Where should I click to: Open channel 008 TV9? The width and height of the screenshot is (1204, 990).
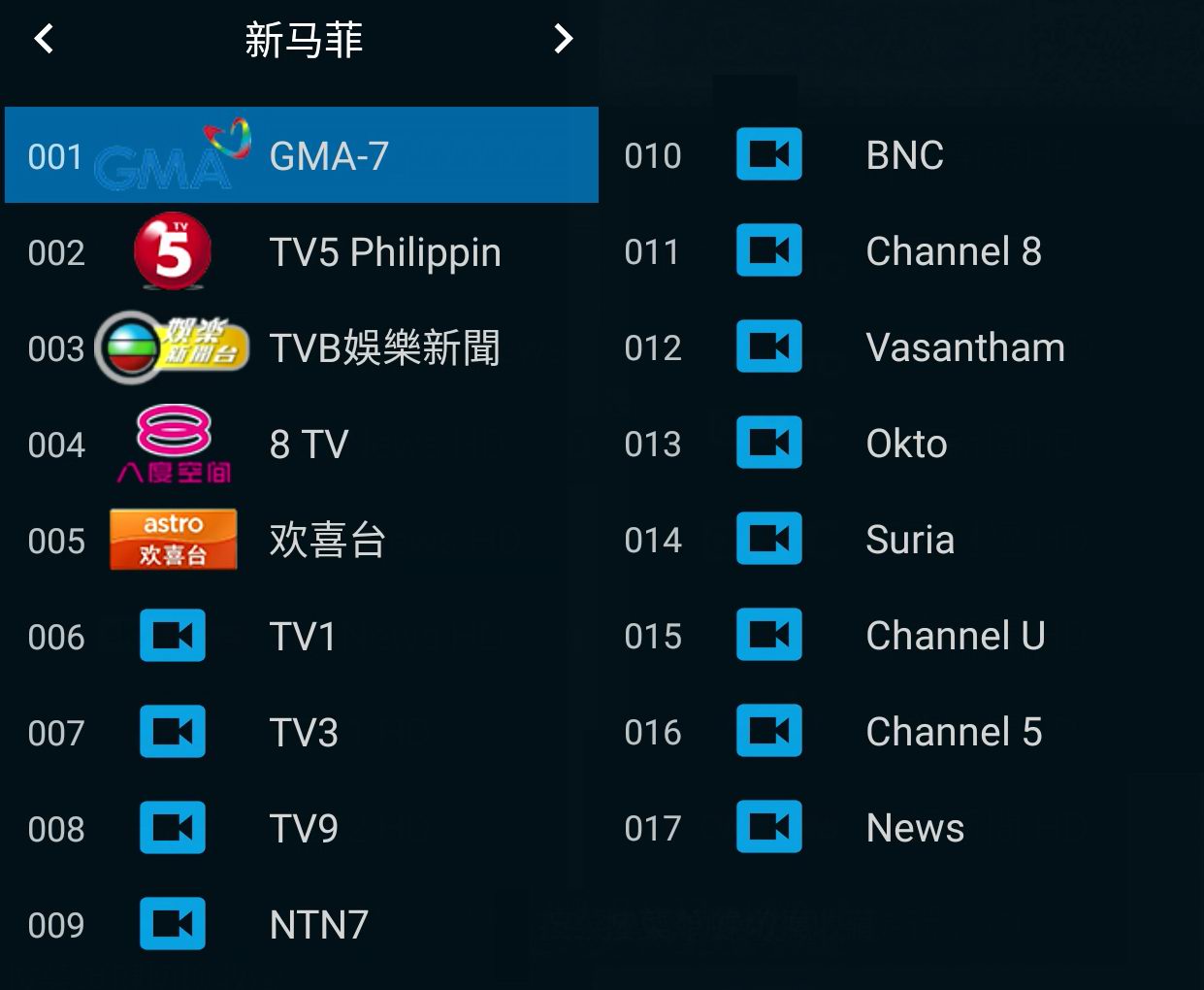[x=301, y=829]
